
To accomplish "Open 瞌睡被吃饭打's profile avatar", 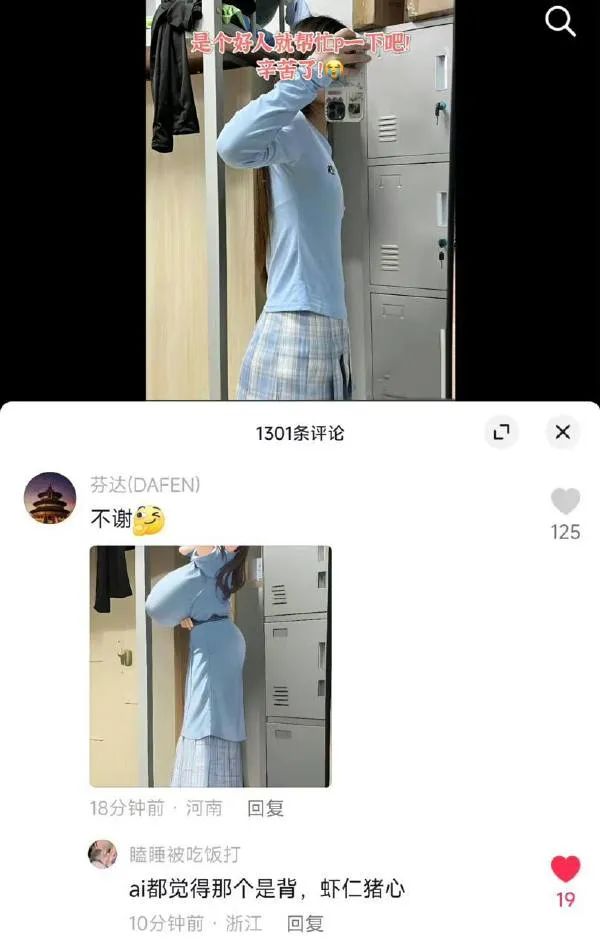I will tap(103, 854).
